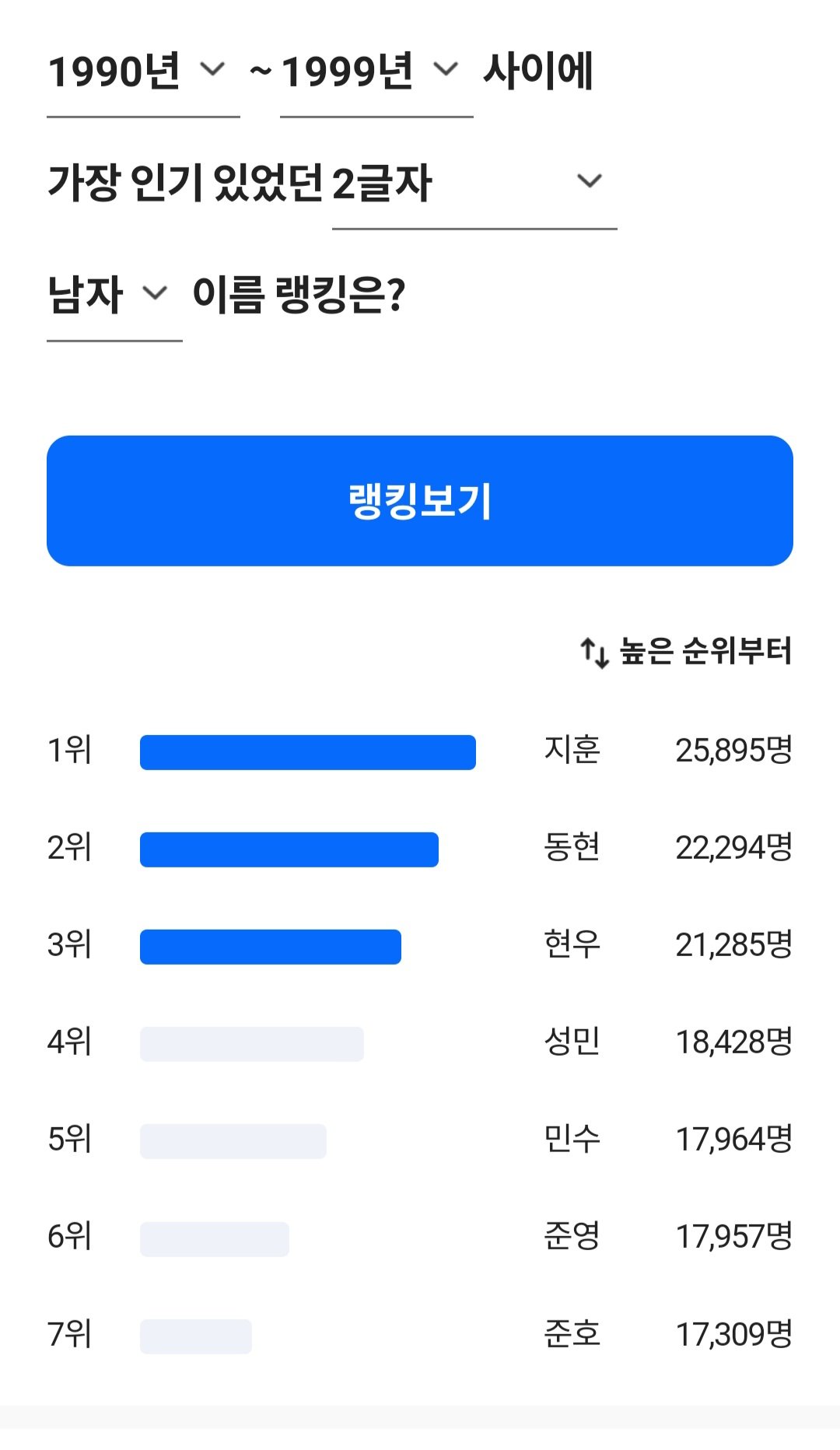Tap the 랭킹보기 button
Viewport: 840px width, 1450px height.
(420, 500)
